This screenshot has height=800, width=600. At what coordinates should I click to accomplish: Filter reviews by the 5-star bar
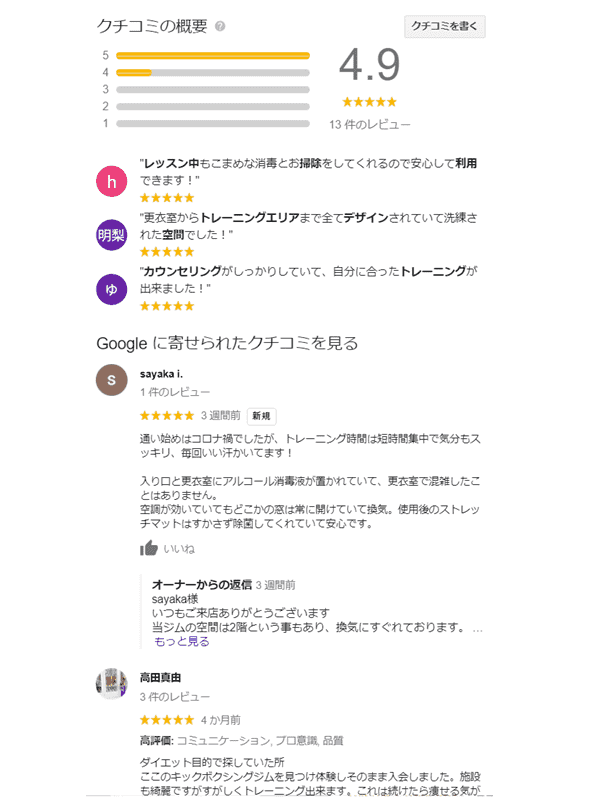coord(212,55)
